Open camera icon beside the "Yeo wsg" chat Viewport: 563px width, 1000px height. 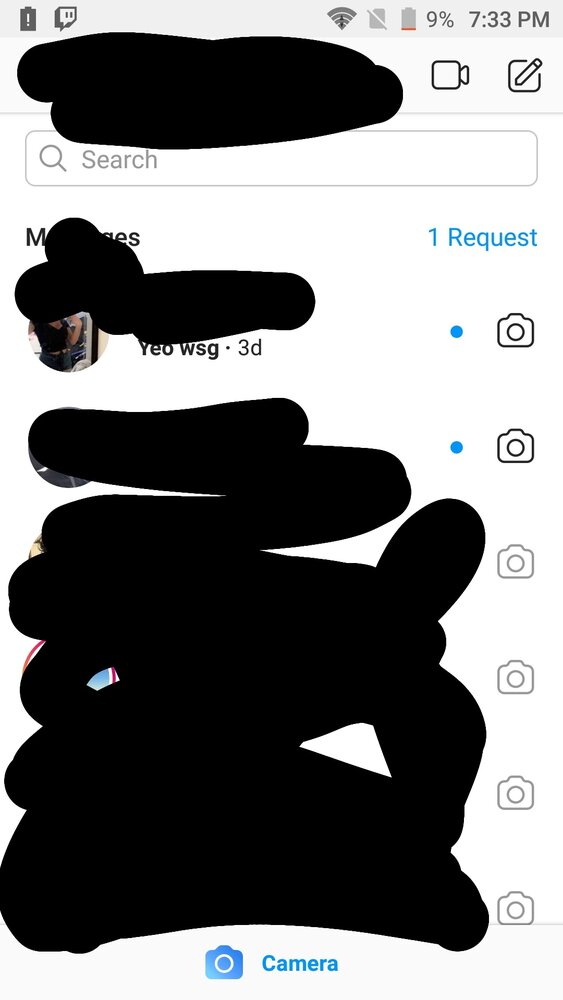tap(515, 331)
